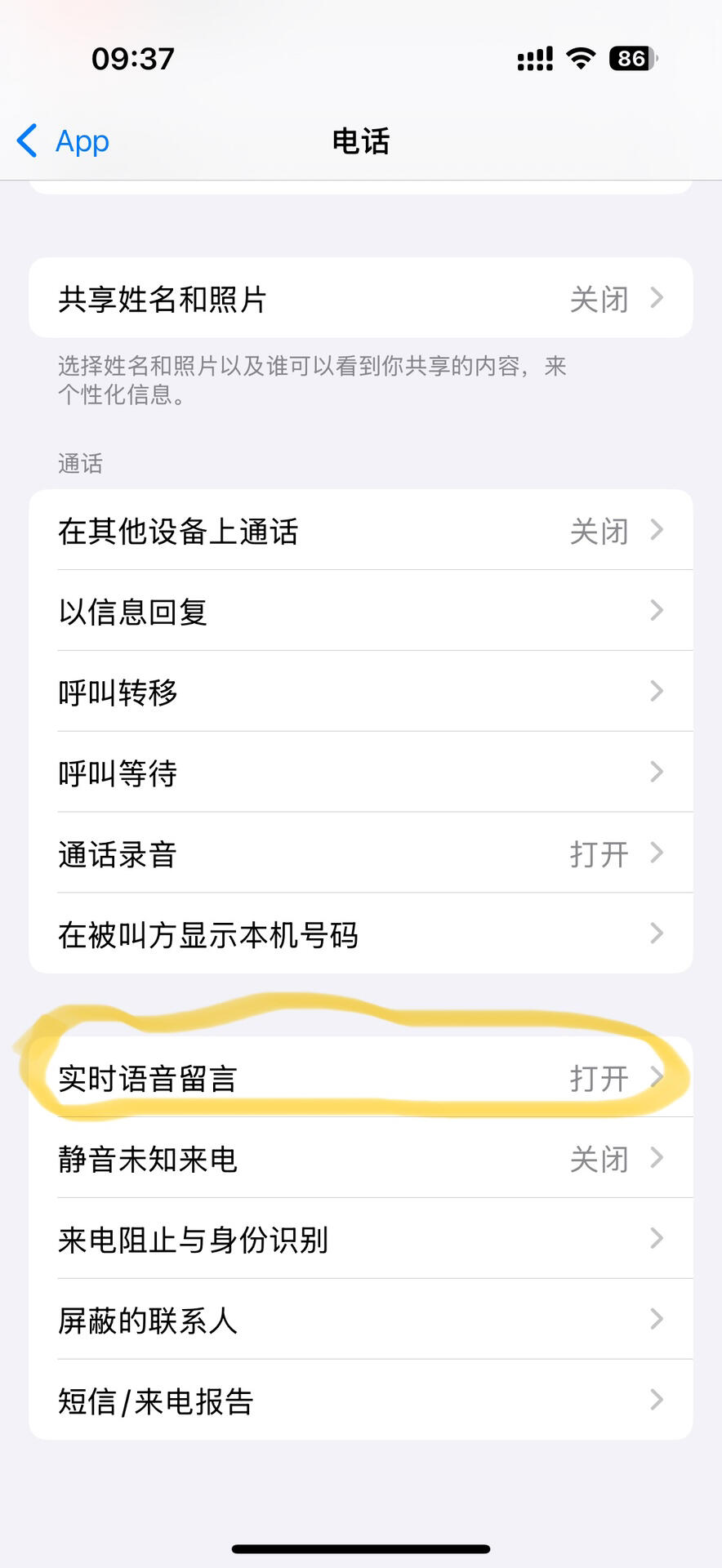
Task: Select the 电话 title at the top
Action: tap(361, 140)
